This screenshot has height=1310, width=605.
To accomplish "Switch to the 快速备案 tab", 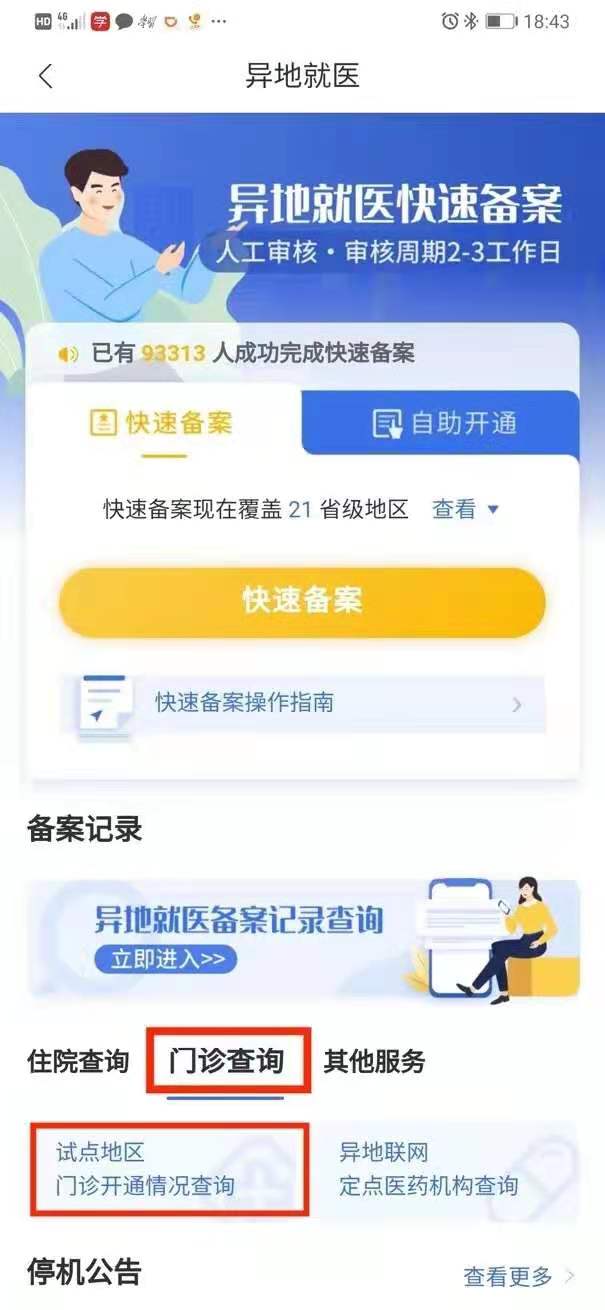I will point(163,422).
